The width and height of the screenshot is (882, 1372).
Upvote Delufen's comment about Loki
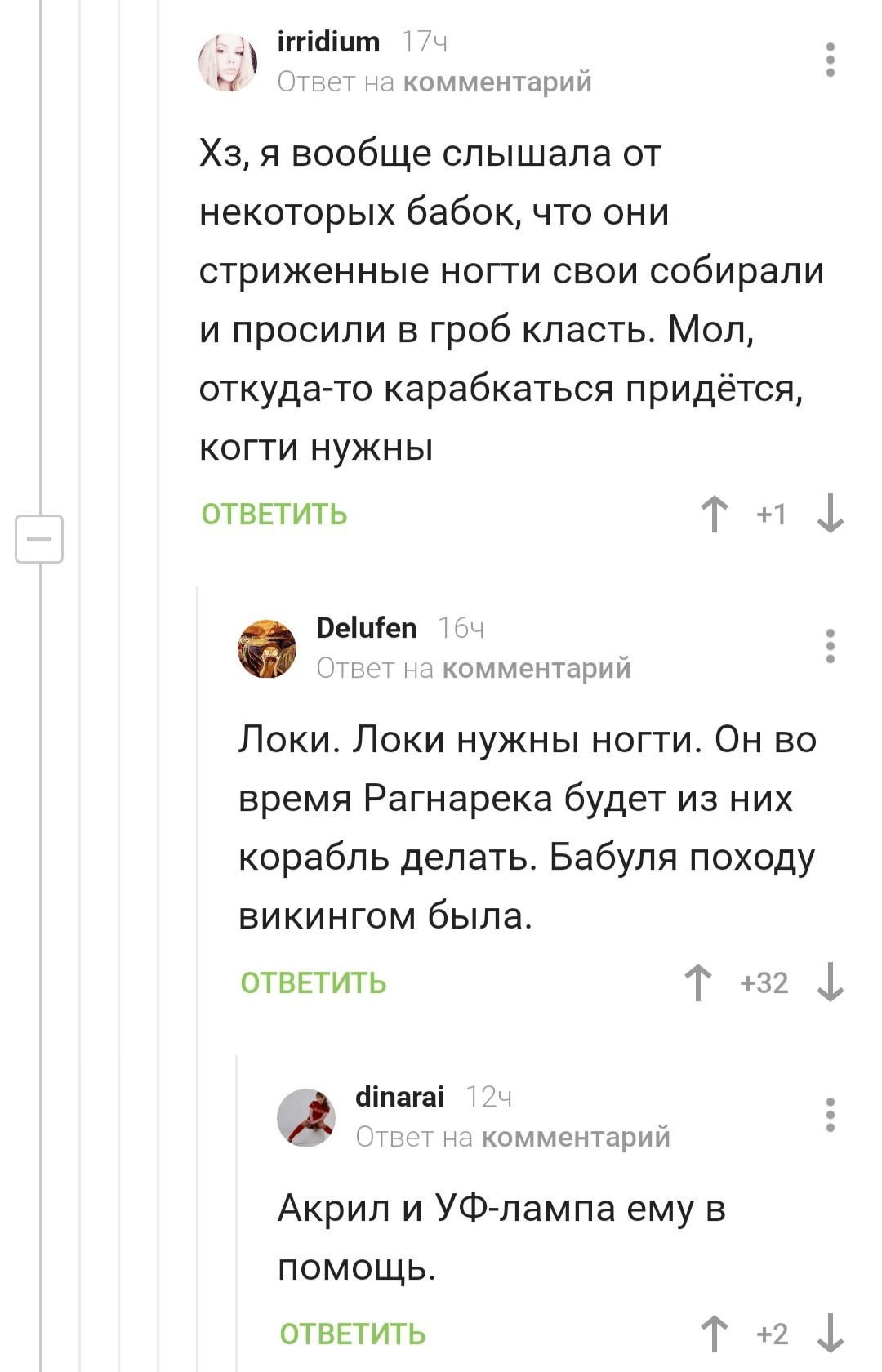(698, 982)
